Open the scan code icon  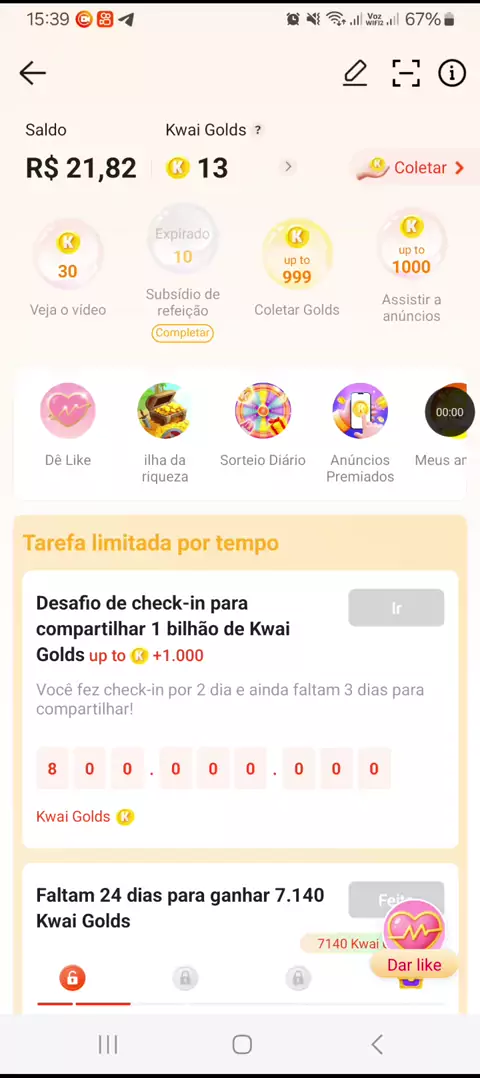pyautogui.click(x=406, y=73)
